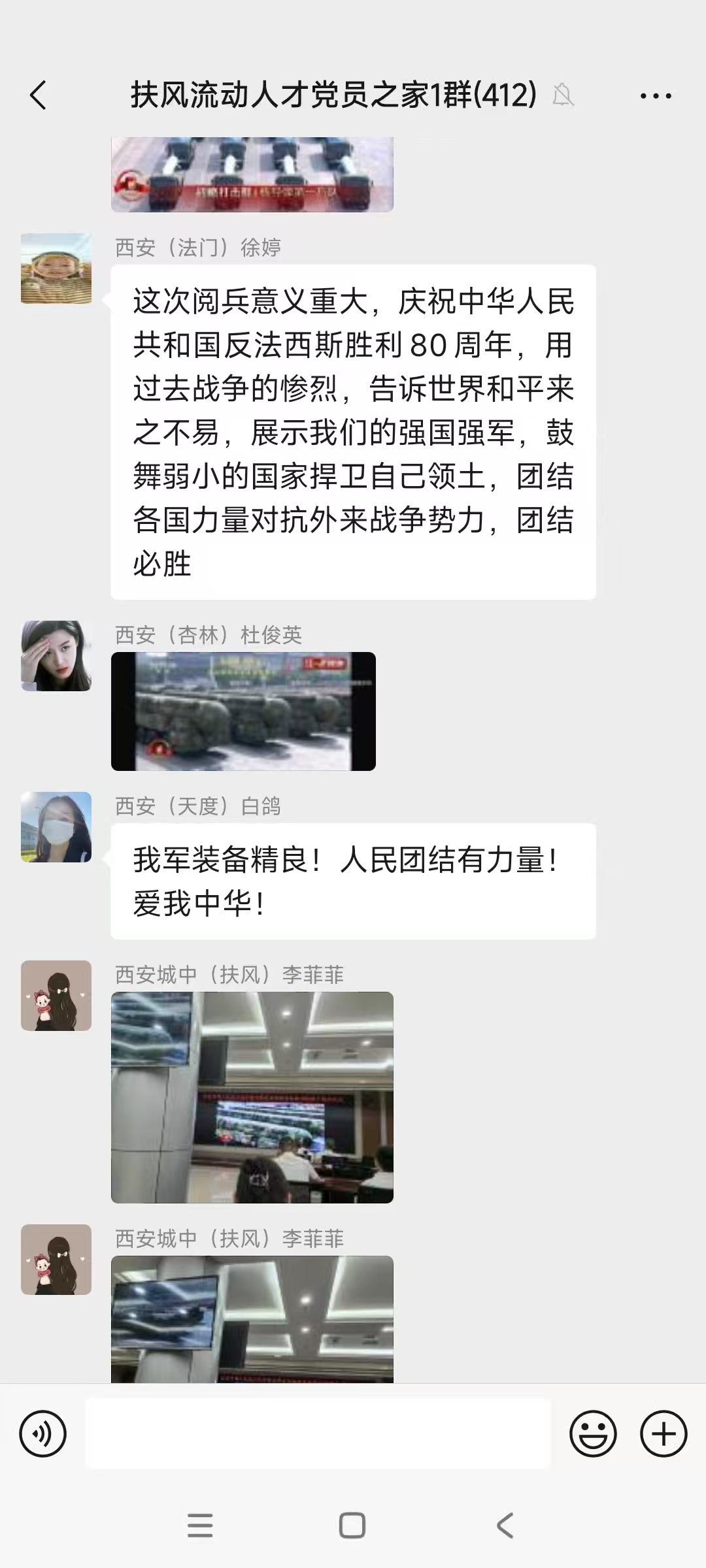Open the plus attachment menu

coord(664,1434)
